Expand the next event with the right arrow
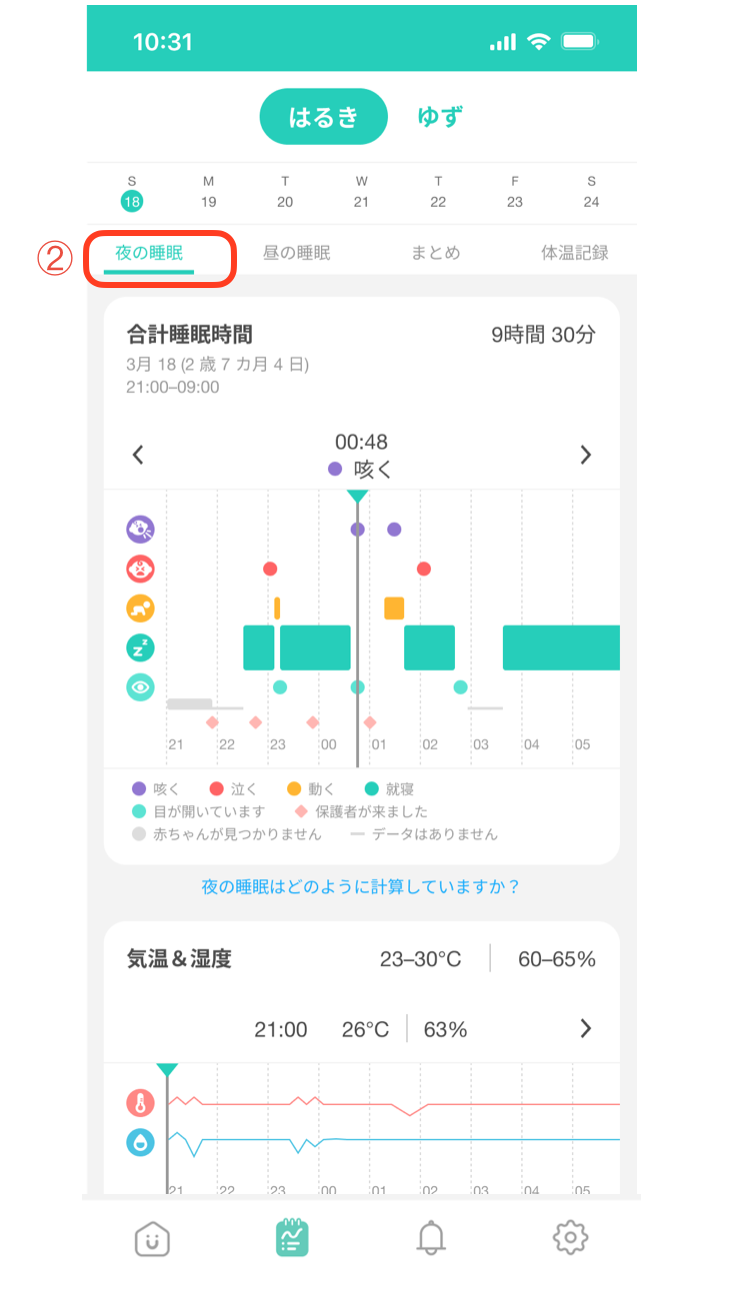Screen dimensions: 736x1291 586,454
